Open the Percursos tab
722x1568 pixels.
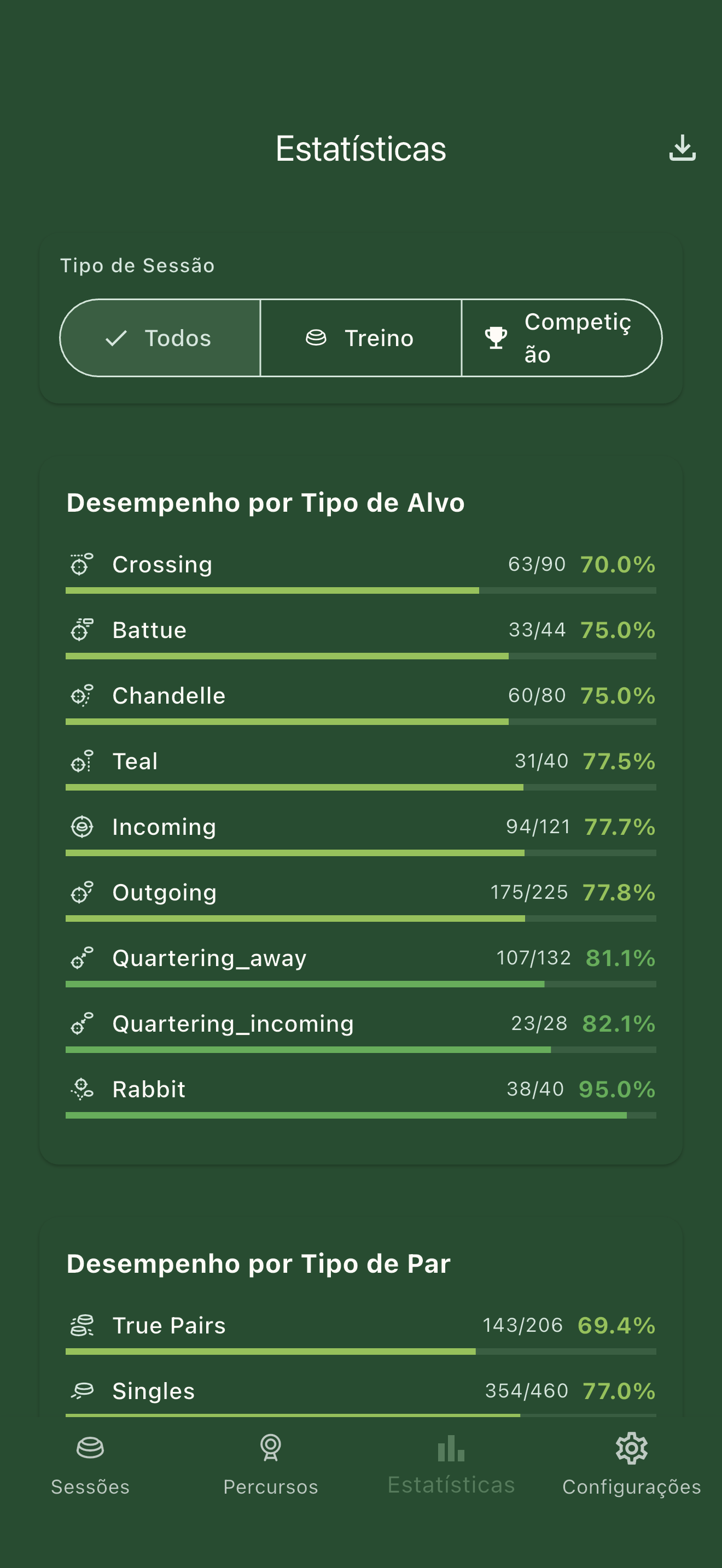270,1464
